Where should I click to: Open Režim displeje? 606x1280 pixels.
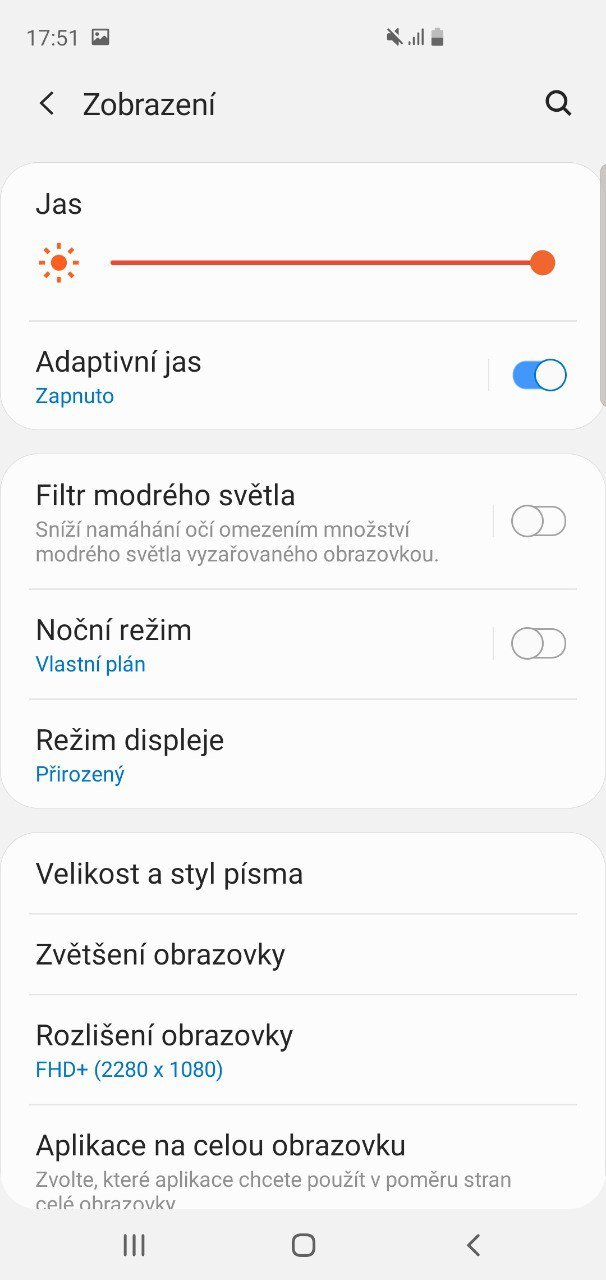coord(303,755)
